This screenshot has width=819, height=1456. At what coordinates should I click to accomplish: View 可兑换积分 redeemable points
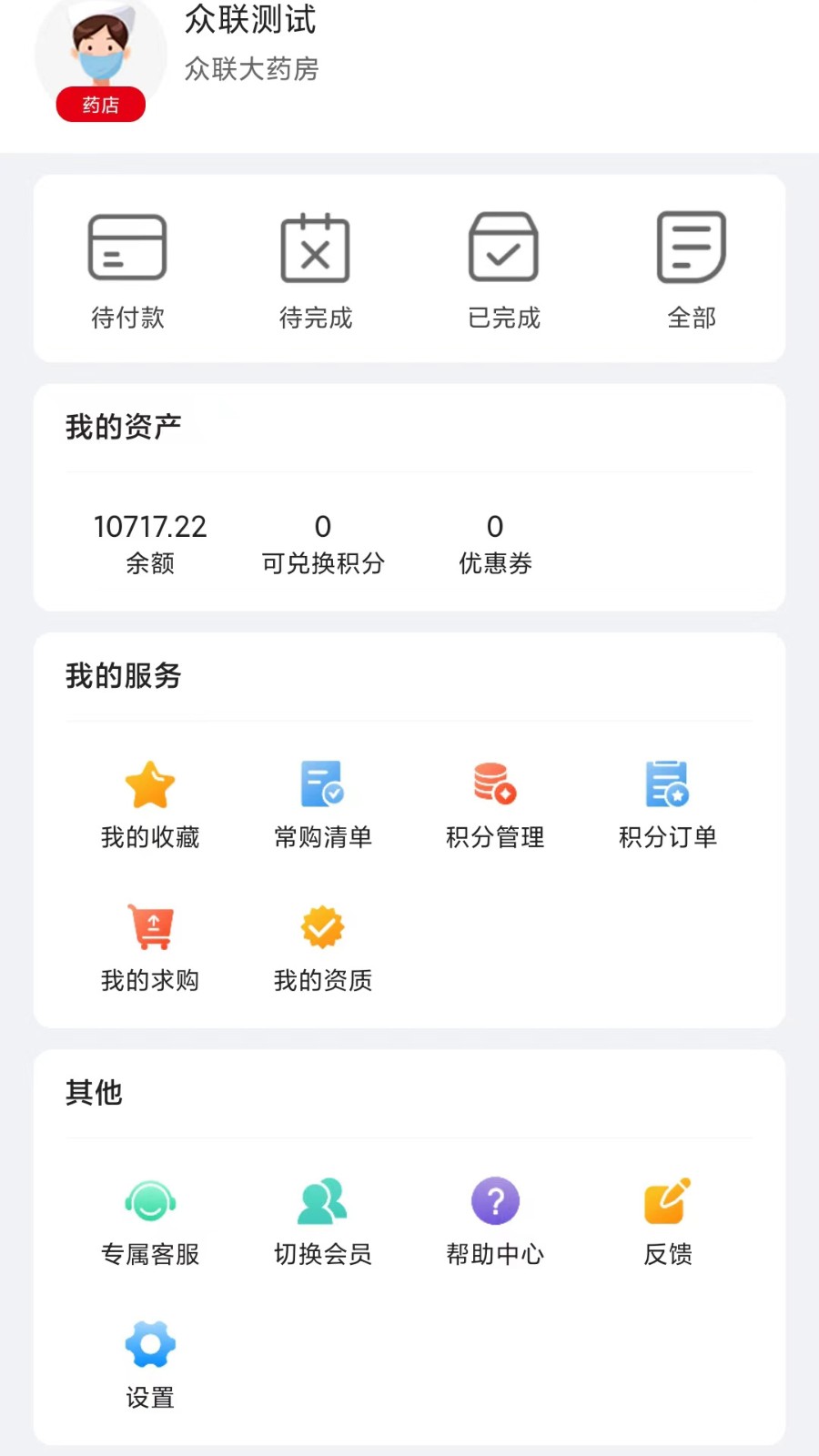pyautogui.click(x=323, y=541)
